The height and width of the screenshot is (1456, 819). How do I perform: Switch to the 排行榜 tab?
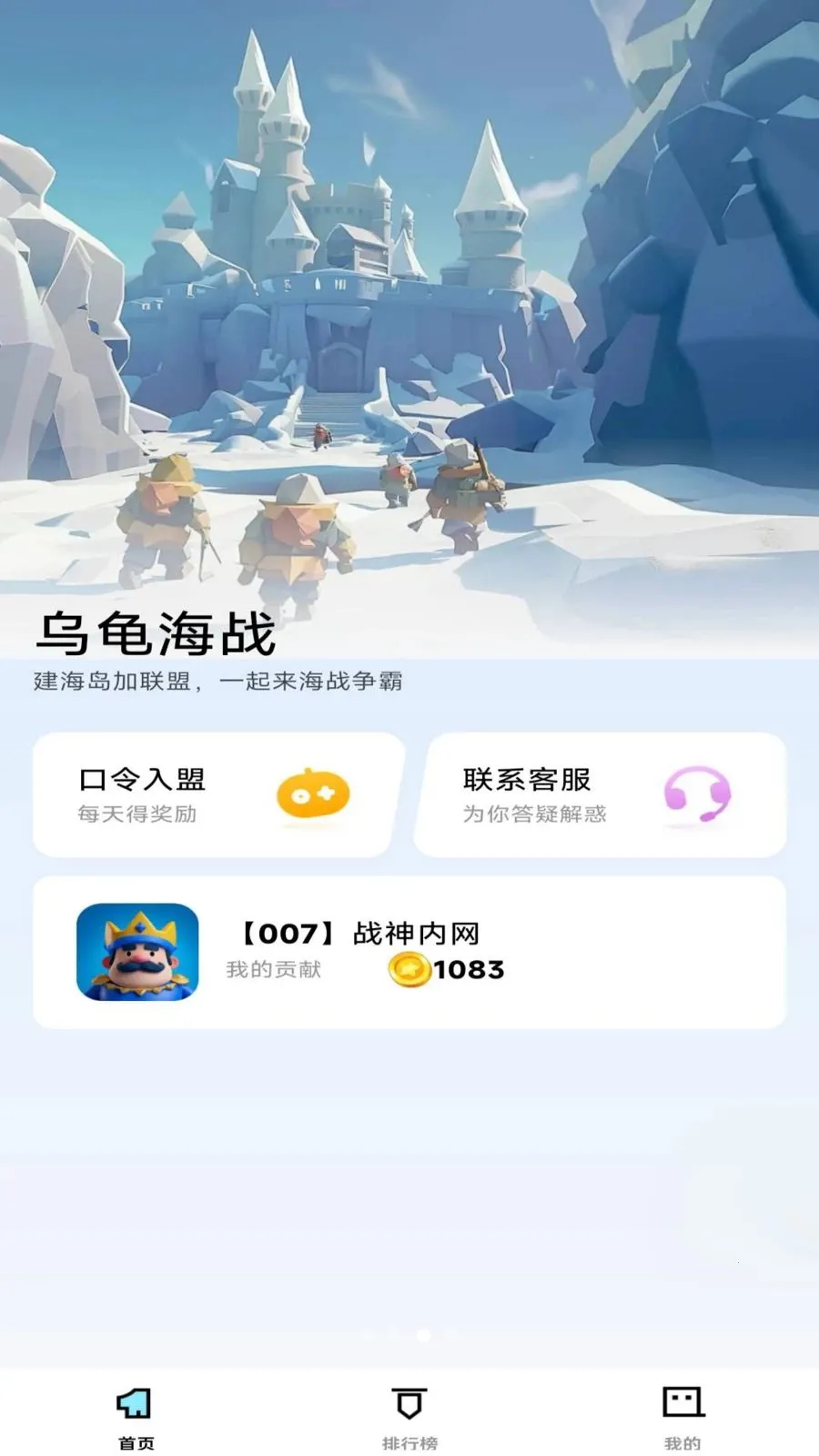[409, 1416]
